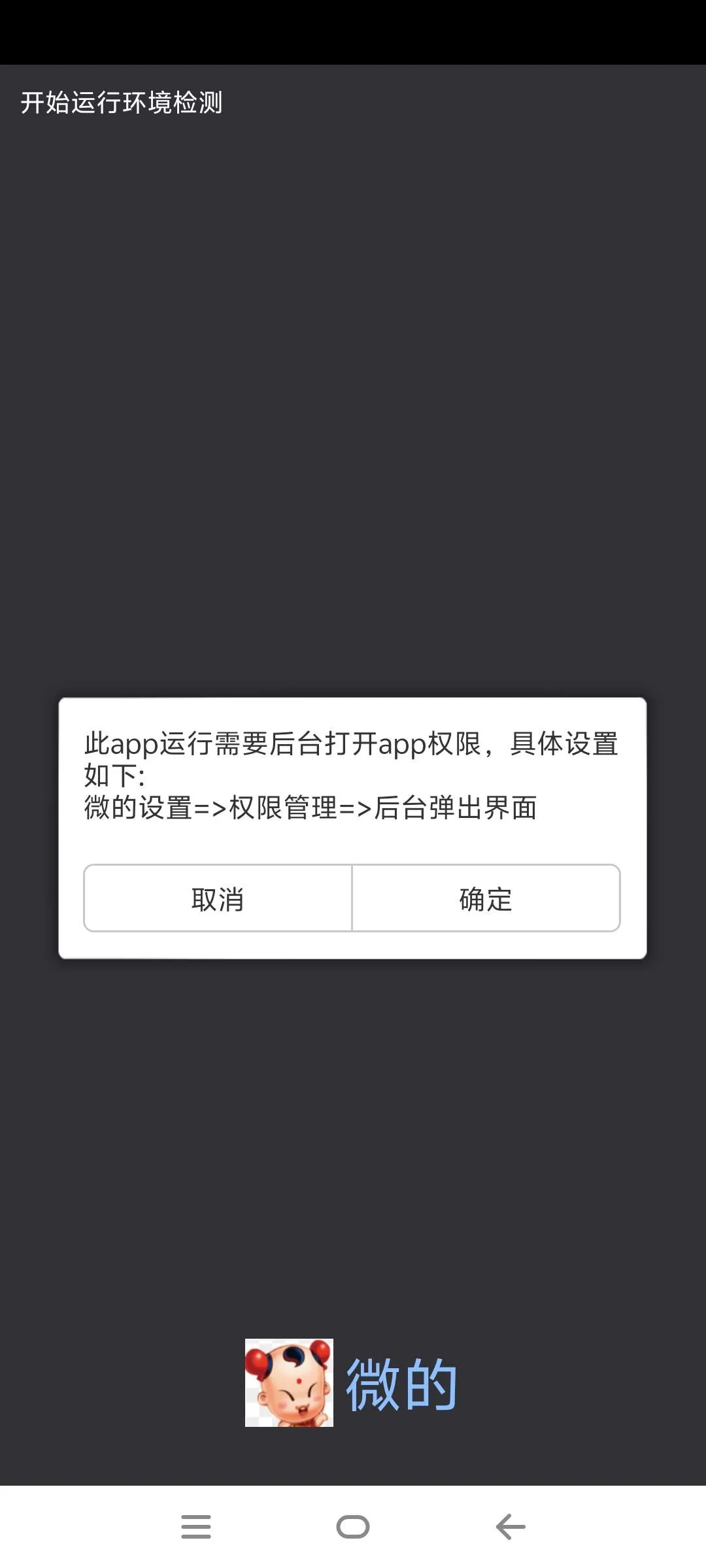Screen dimensions: 706x1568
Task: Click the 开始运行环境检测 status message
Action: (x=121, y=103)
